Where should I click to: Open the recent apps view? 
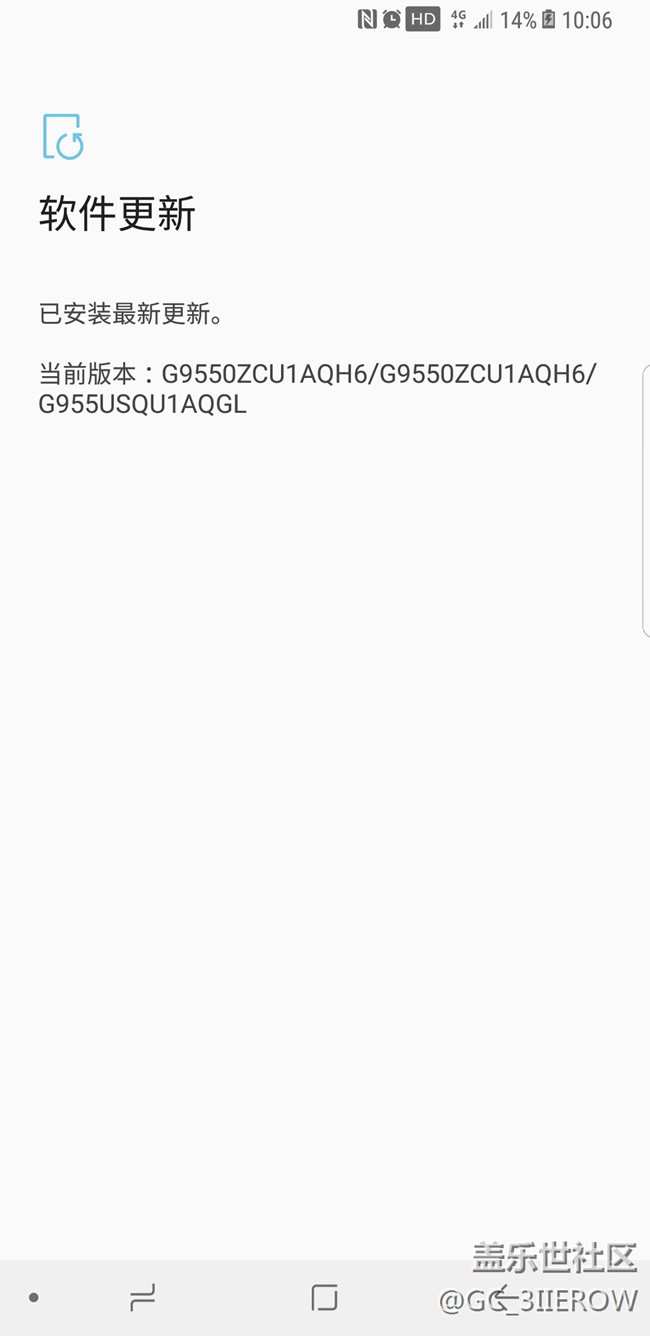coord(143,1298)
